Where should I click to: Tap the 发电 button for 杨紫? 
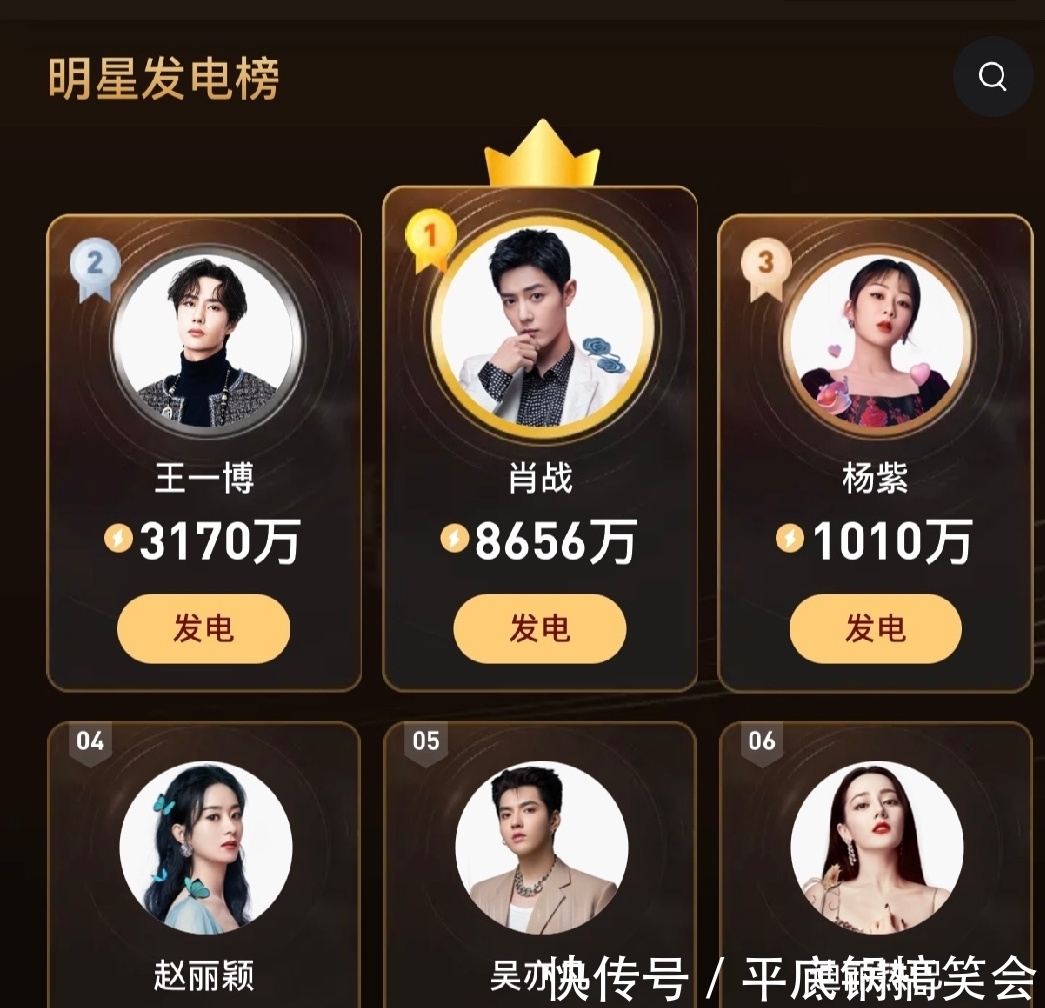pyautogui.click(x=875, y=629)
